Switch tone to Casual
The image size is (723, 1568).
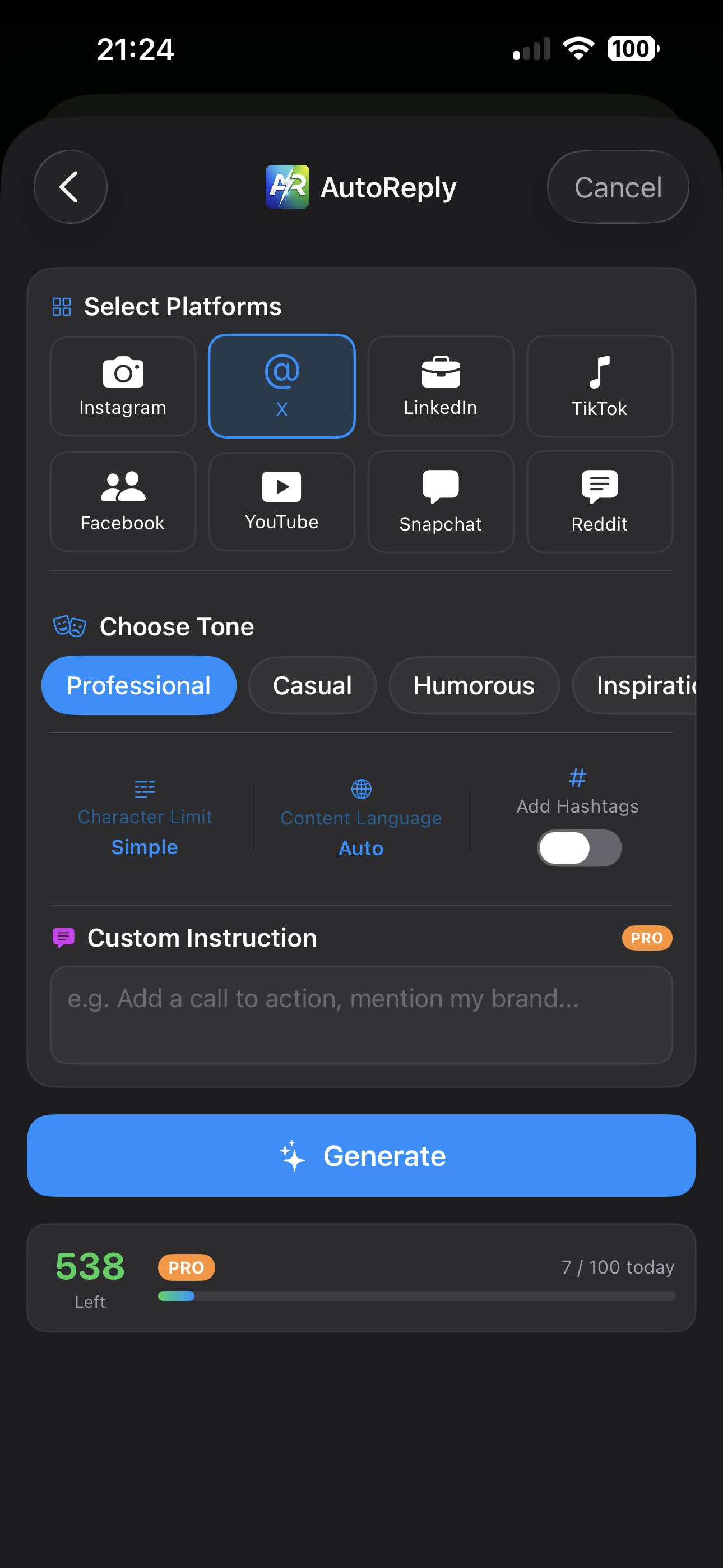[x=312, y=685]
